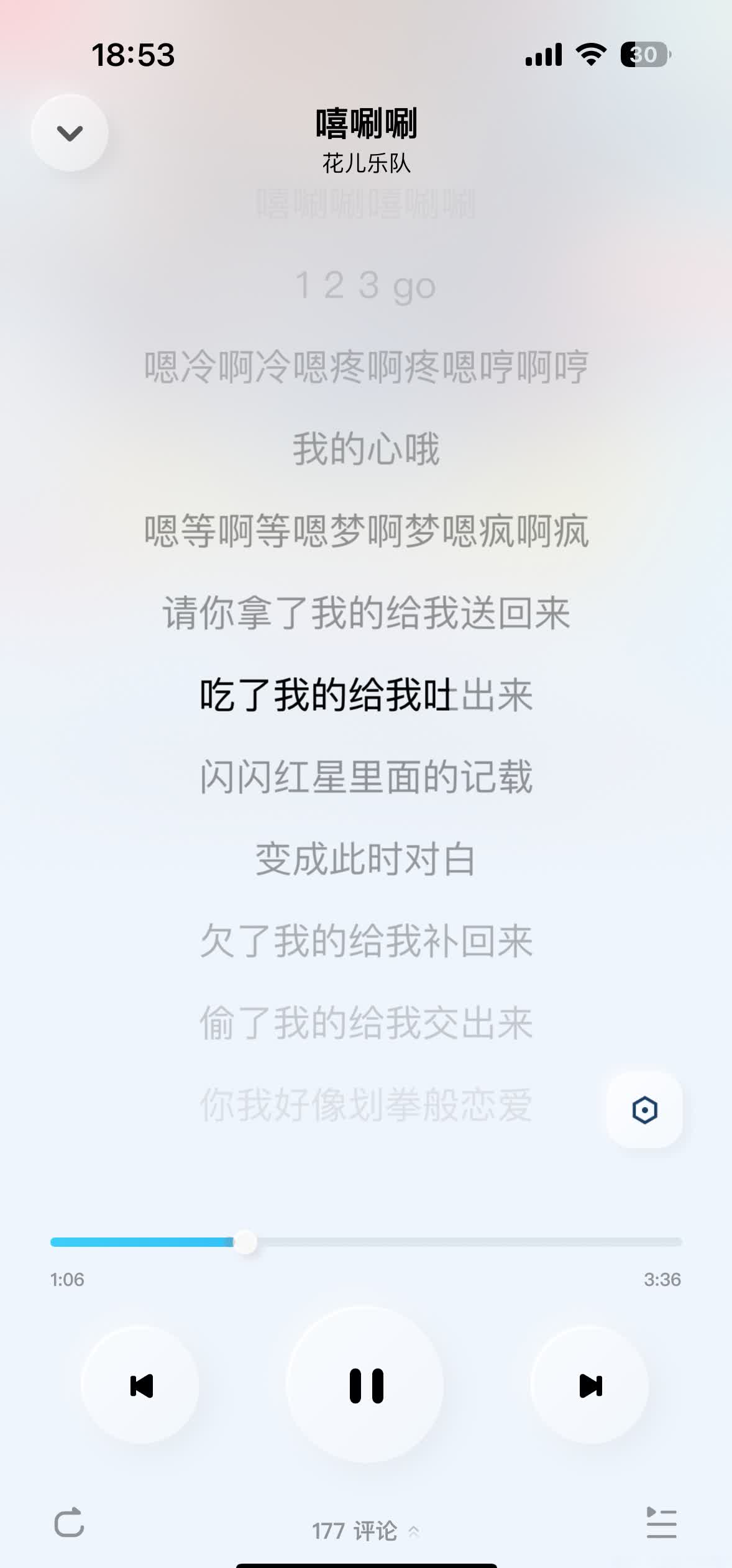Image resolution: width=732 pixels, height=1568 pixels.
Task: Jump to lyric line 闪闪红星里面的记载
Action: (x=366, y=777)
